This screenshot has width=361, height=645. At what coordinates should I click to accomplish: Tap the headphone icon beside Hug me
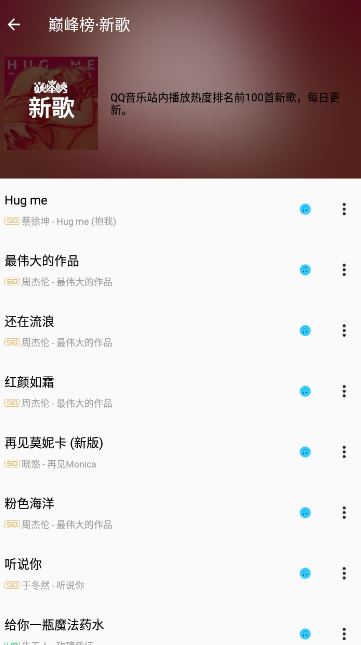pyautogui.click(x=305, y=209)
